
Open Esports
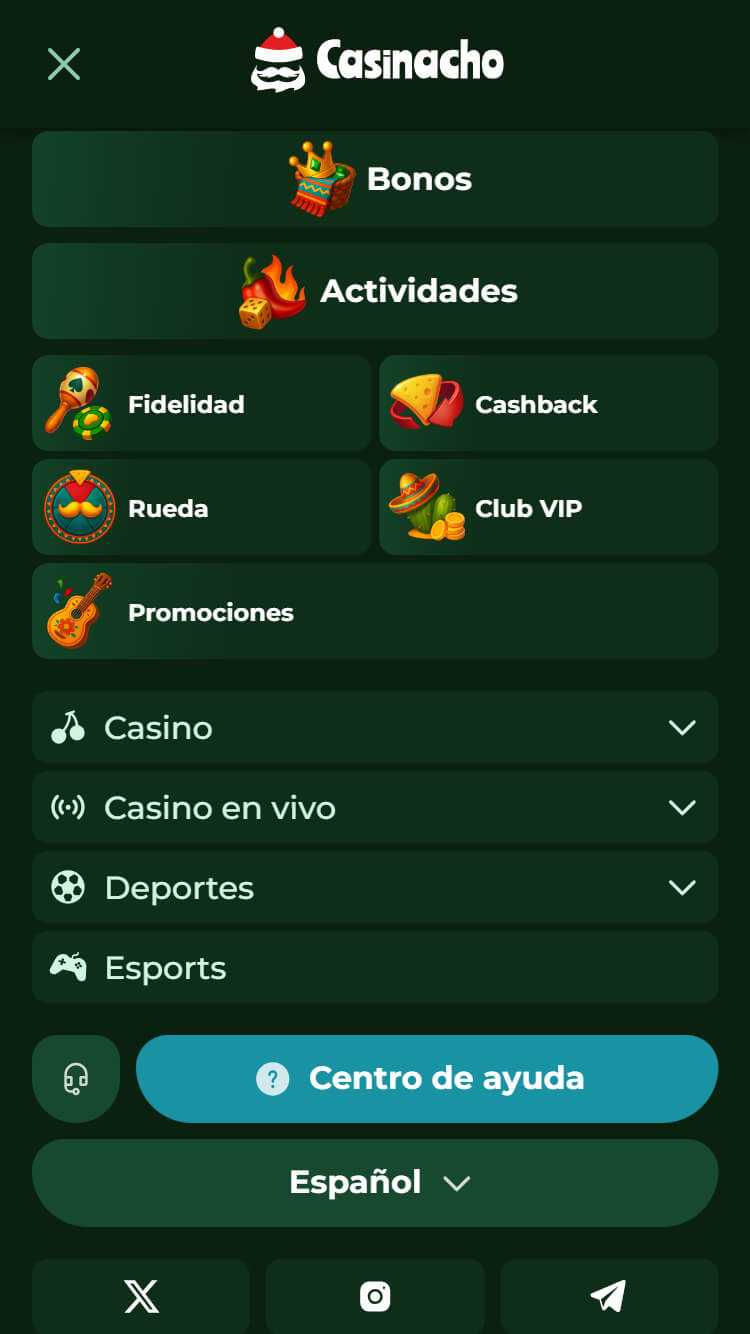click(375, 968)
